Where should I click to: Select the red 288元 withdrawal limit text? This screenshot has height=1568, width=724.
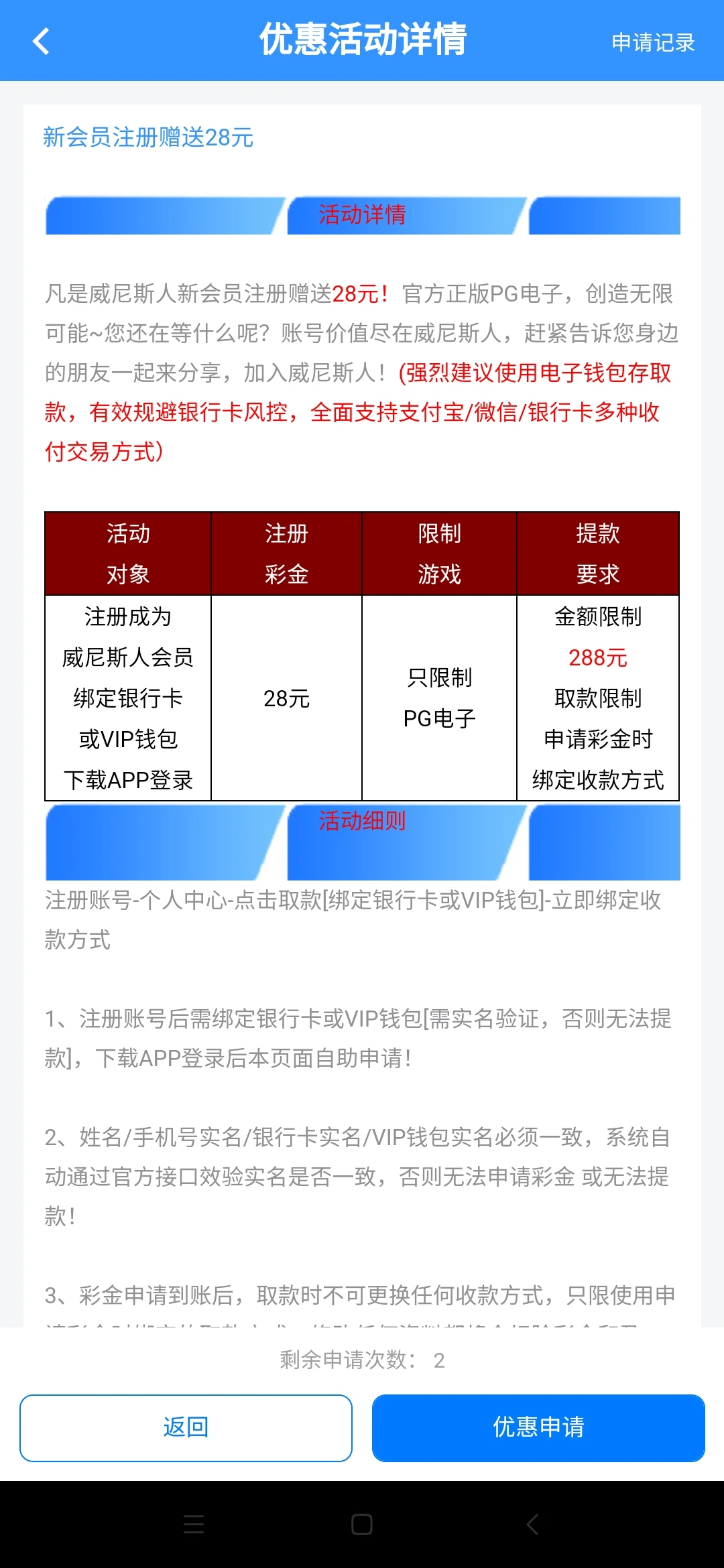coord(597,658)
